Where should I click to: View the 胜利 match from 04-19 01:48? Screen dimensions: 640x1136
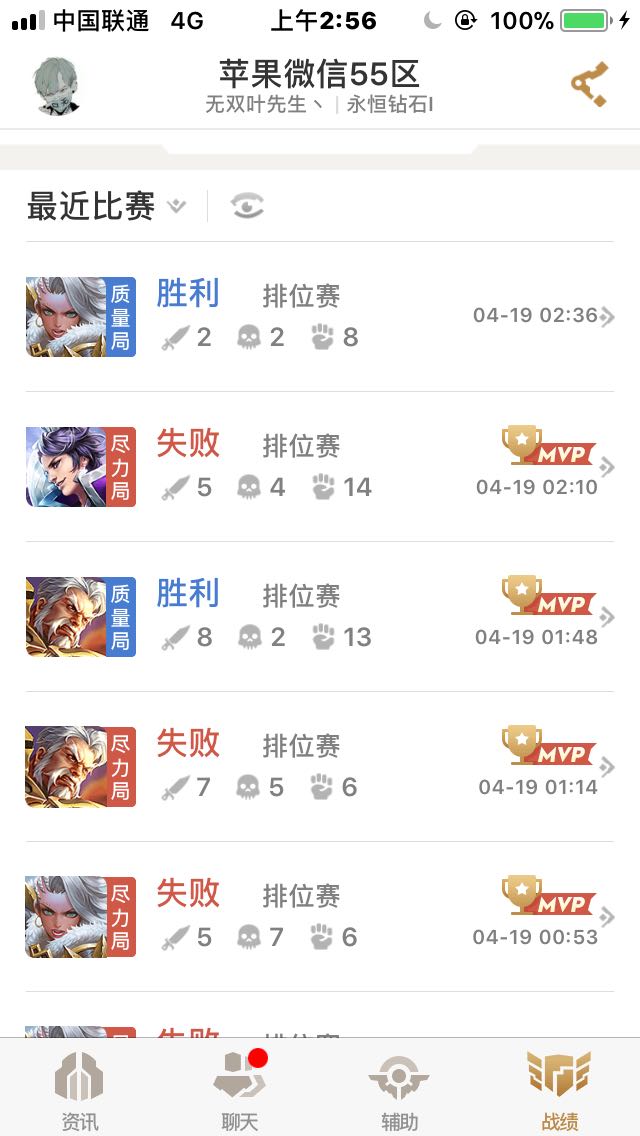coord(320,617)
